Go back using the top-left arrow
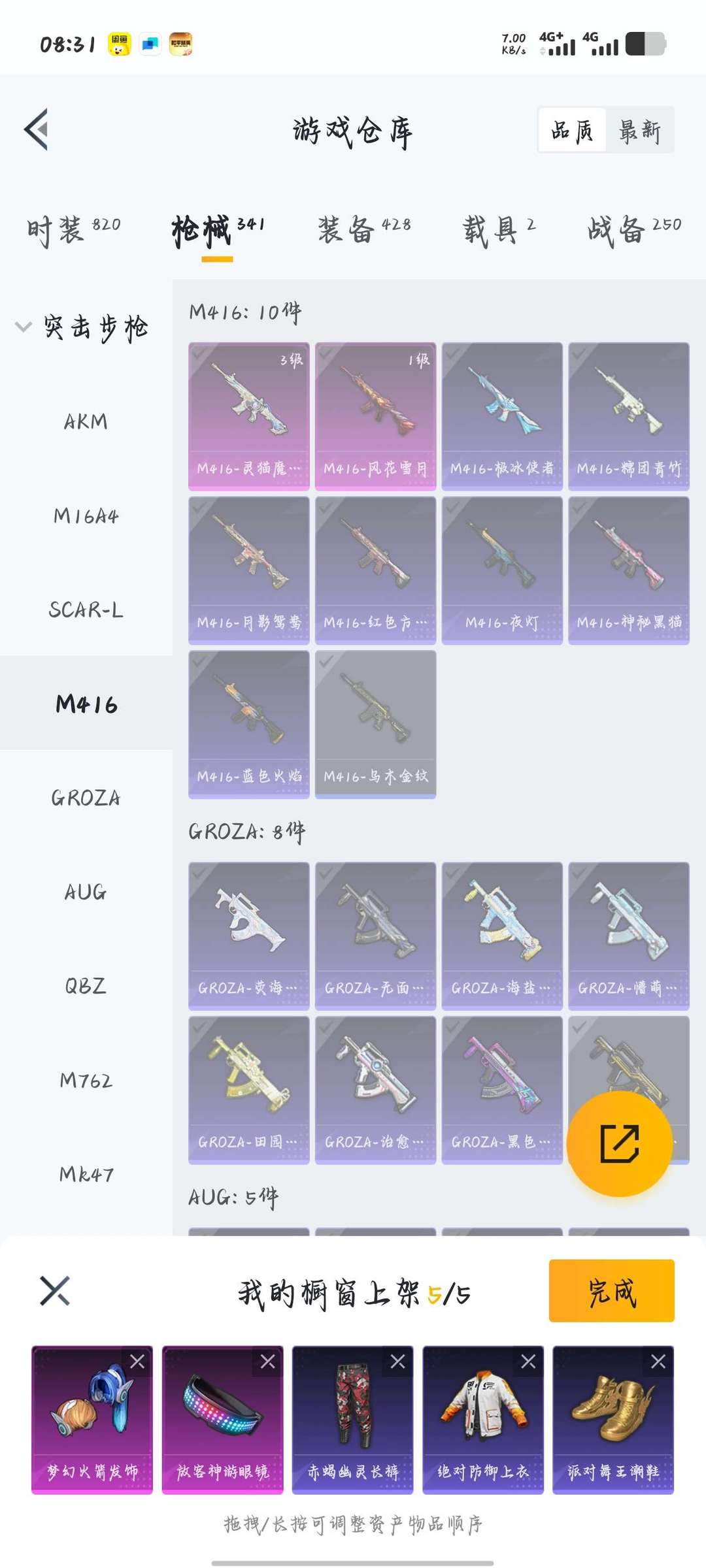The image size is (706, 1568). point(37,129)
